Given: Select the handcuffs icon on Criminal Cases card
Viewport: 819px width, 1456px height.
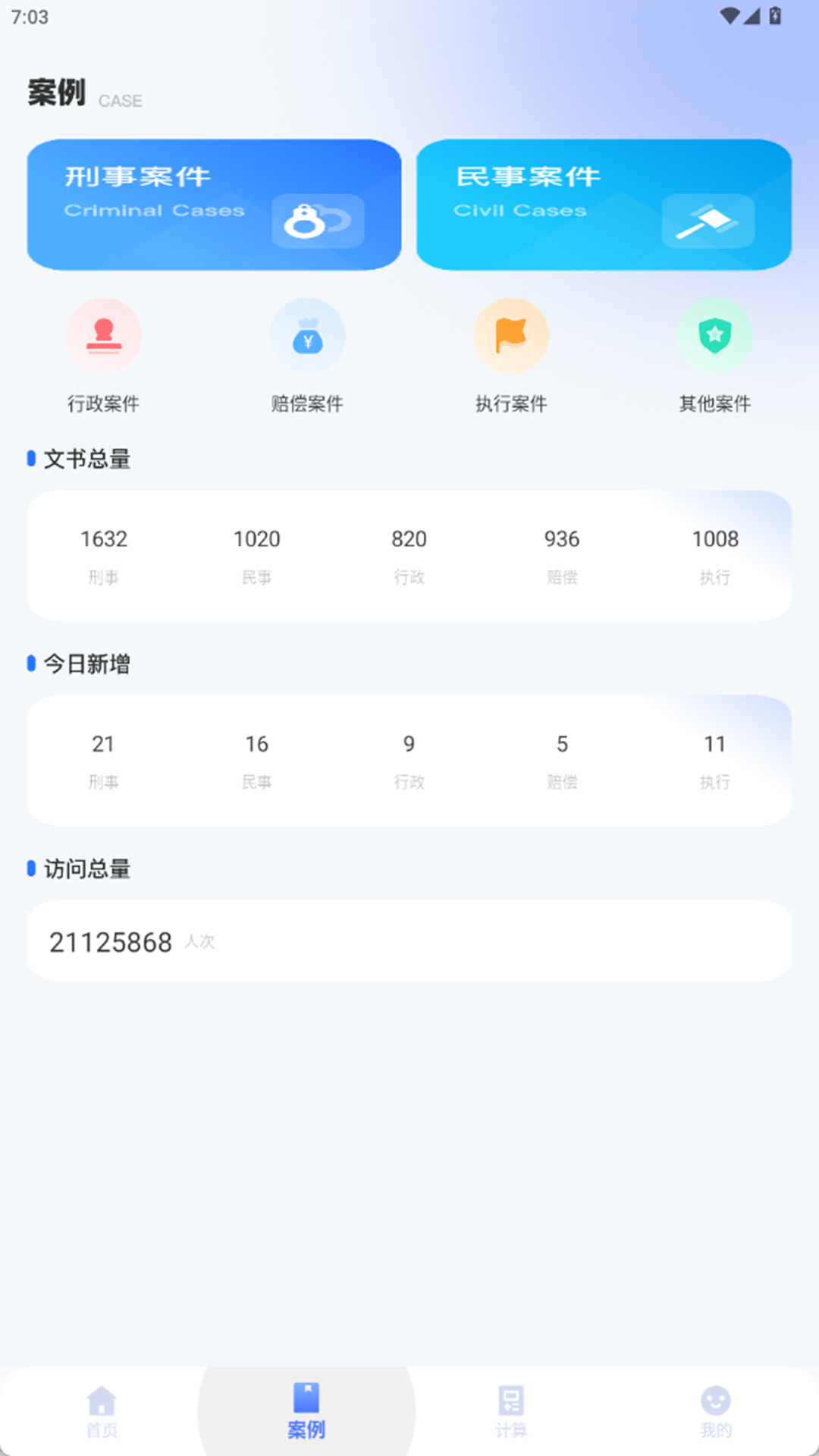Looking at the screenshot, I should [317, 221].
